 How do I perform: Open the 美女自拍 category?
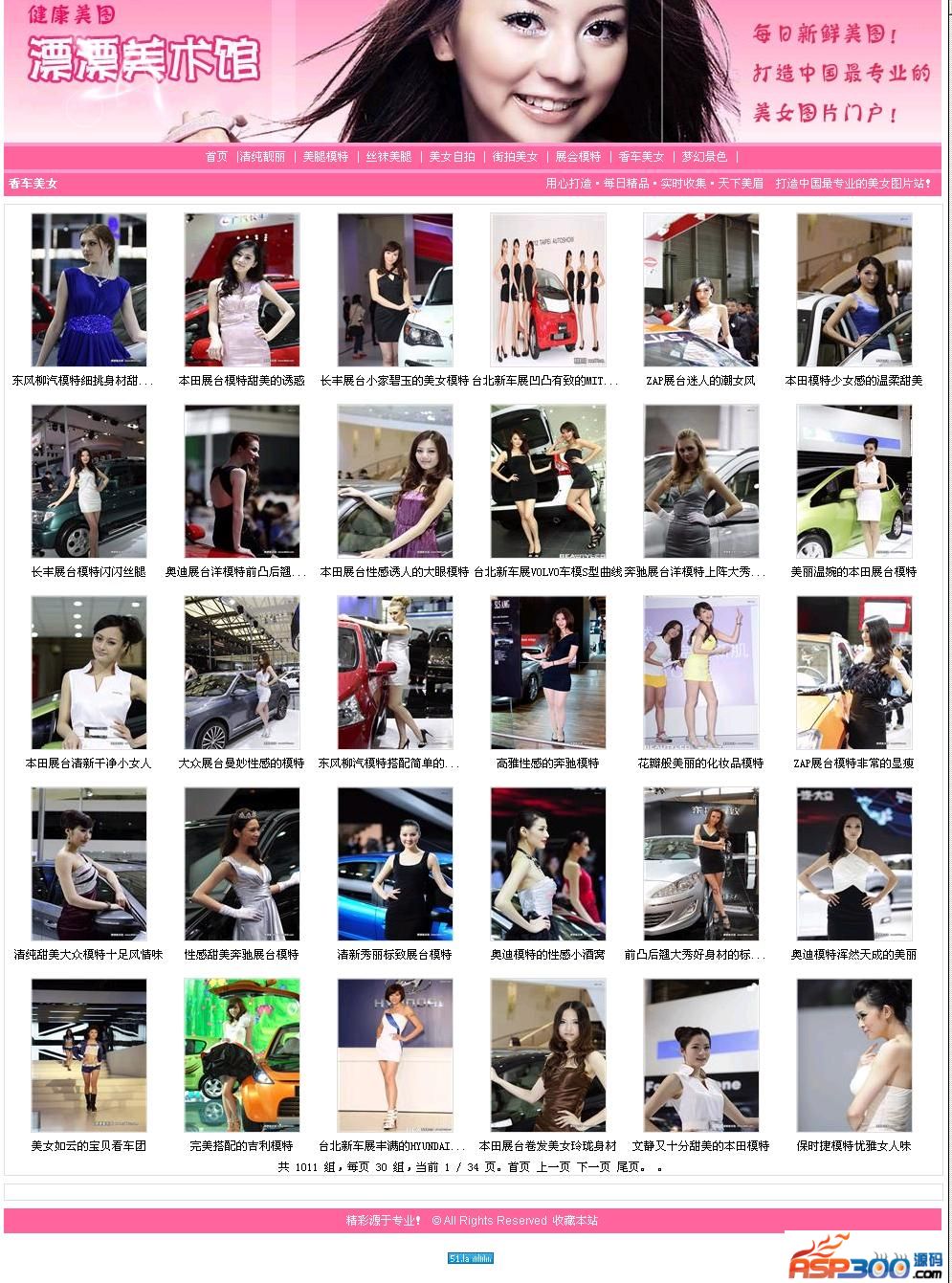click(x=452, y=157)
